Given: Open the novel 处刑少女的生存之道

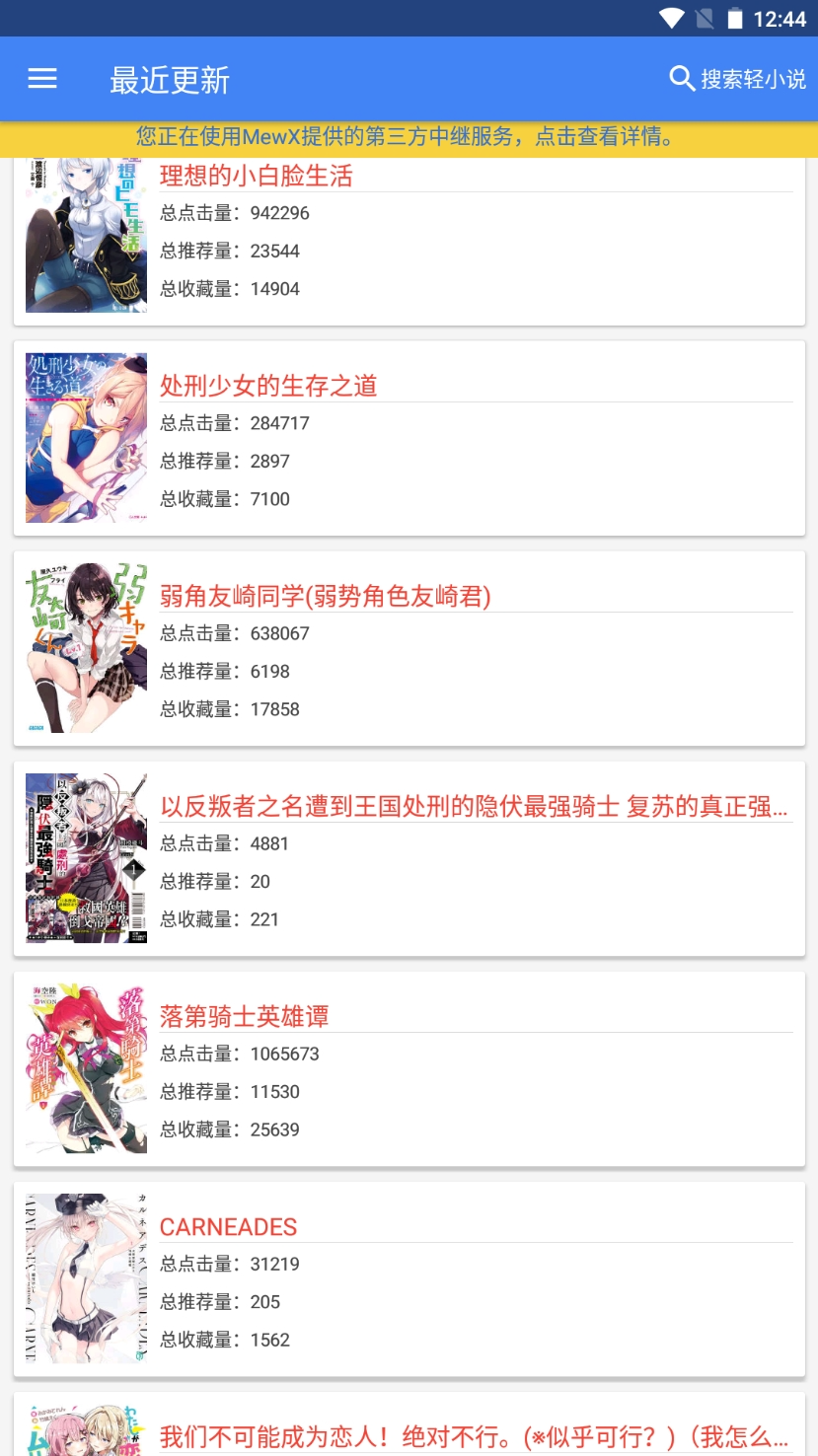Looking at the screenshot, I should click(409, 439).
